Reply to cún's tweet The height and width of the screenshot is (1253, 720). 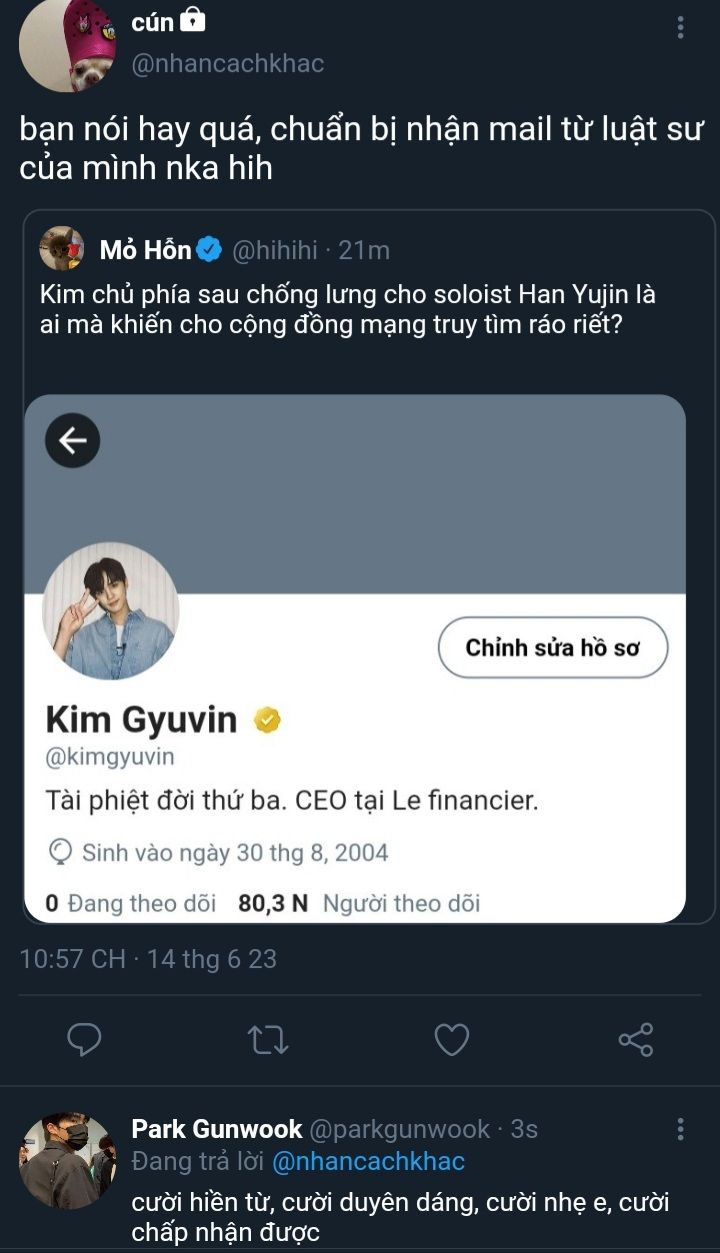84,1040
